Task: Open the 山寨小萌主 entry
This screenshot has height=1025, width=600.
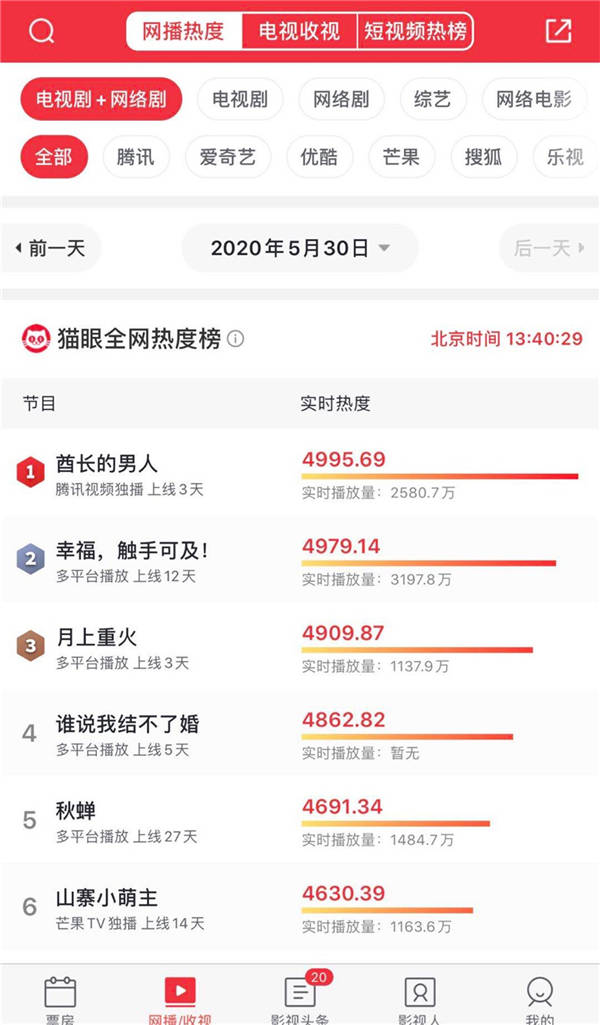Action: point(300,907)
